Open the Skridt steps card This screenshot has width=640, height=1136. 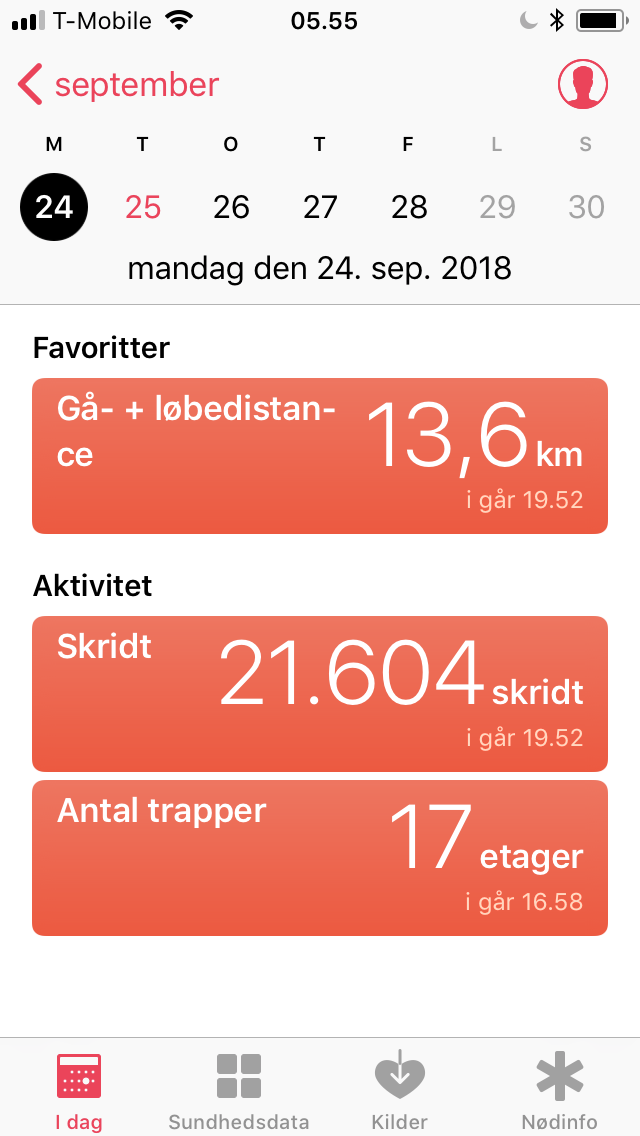(x=320, y=693)
